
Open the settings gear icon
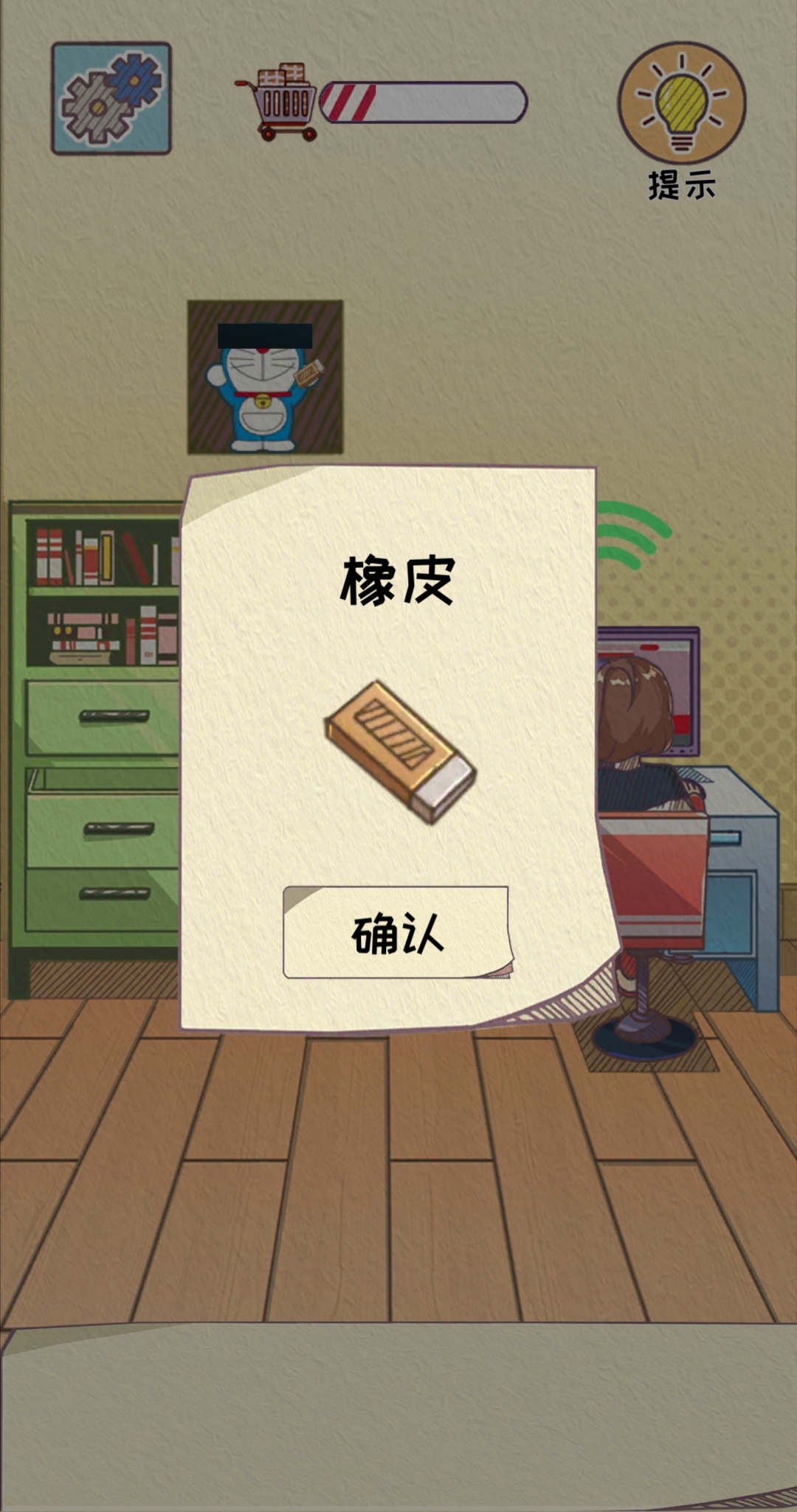click(111, 98)
